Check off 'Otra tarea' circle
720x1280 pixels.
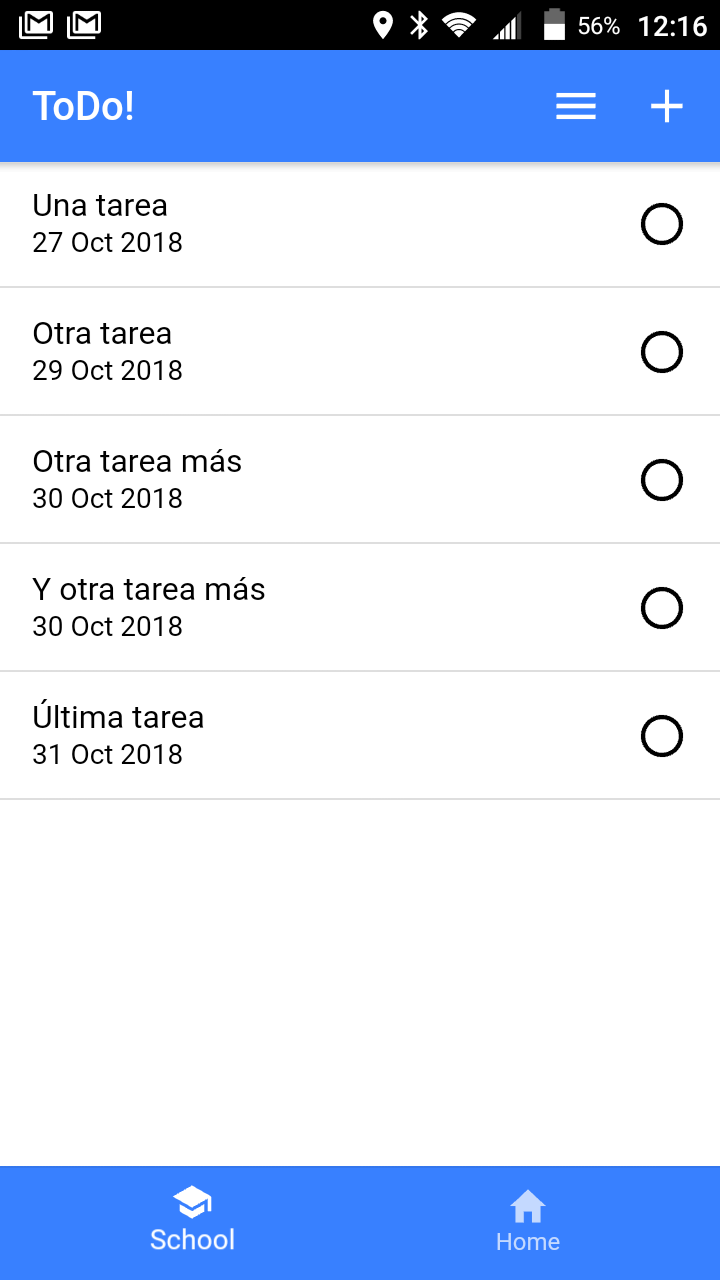click(661, 352)
